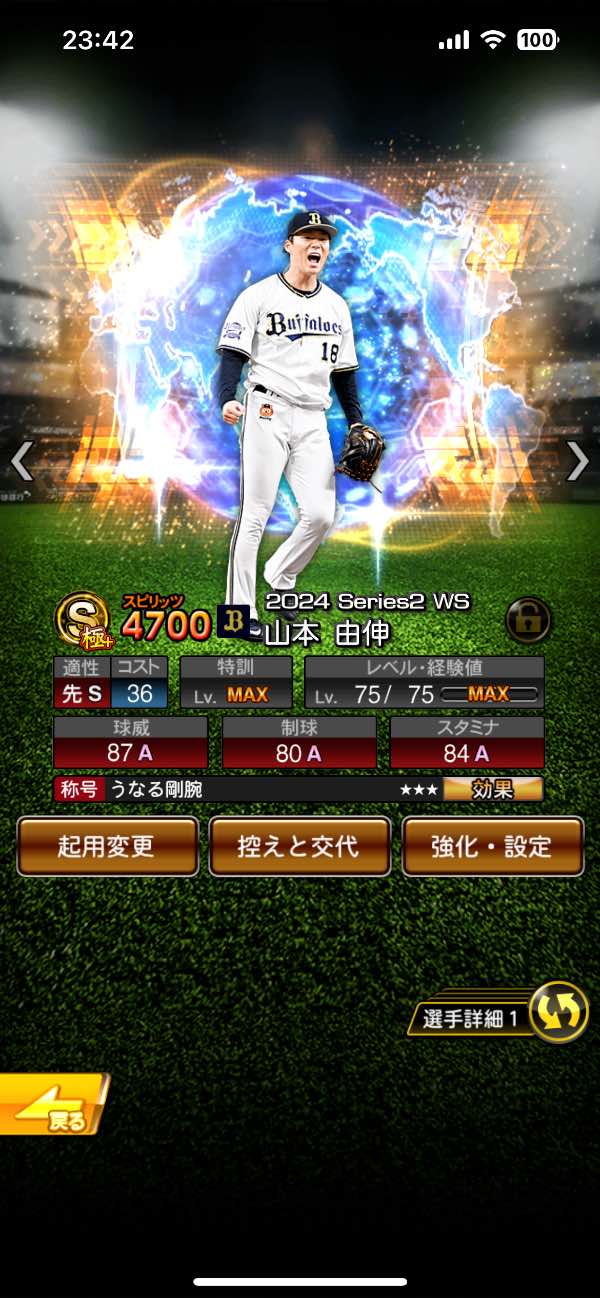The height and width of the screenshot is (1298, 600).
Task: Open 強化・設定 menu
Action: point(492,846)
